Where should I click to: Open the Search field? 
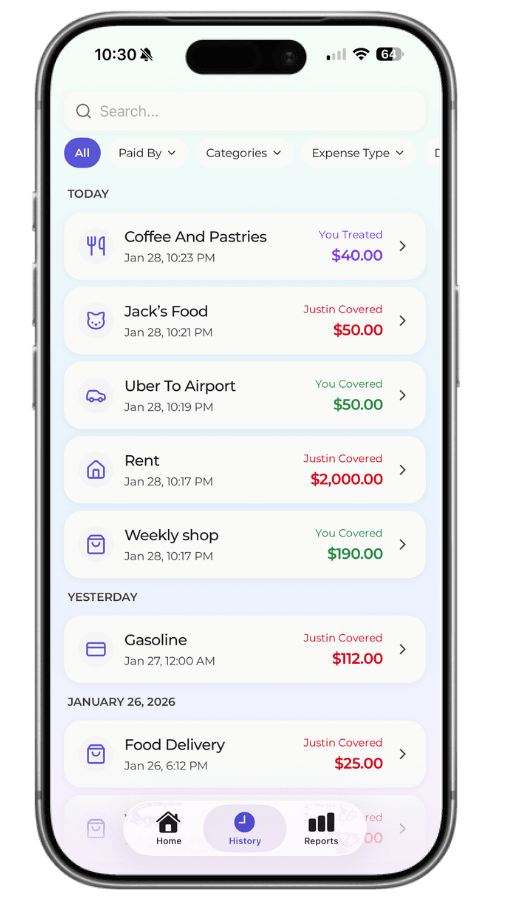[245, 111]
